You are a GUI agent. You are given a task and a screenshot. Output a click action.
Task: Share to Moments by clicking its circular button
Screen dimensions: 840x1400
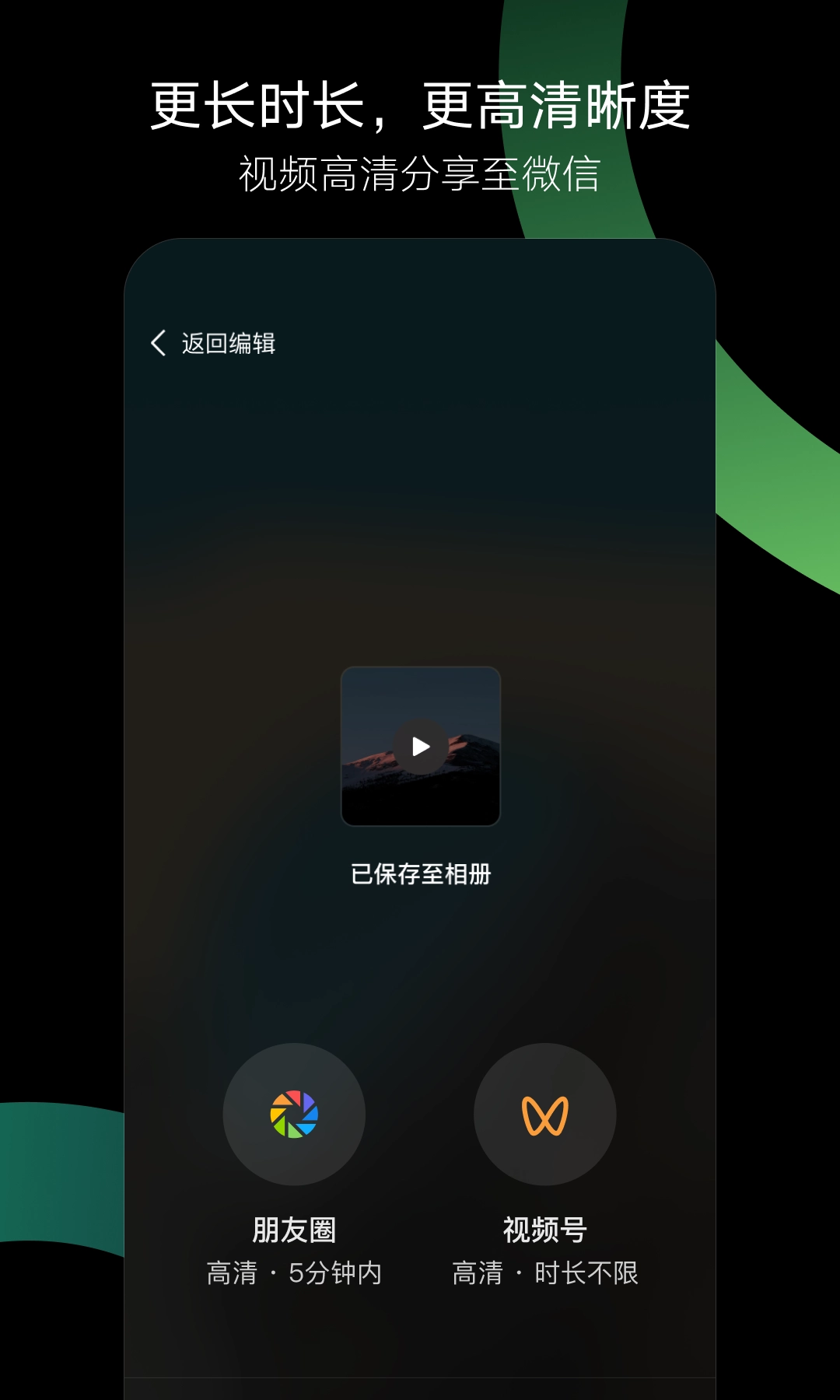tap(295, 1115)
